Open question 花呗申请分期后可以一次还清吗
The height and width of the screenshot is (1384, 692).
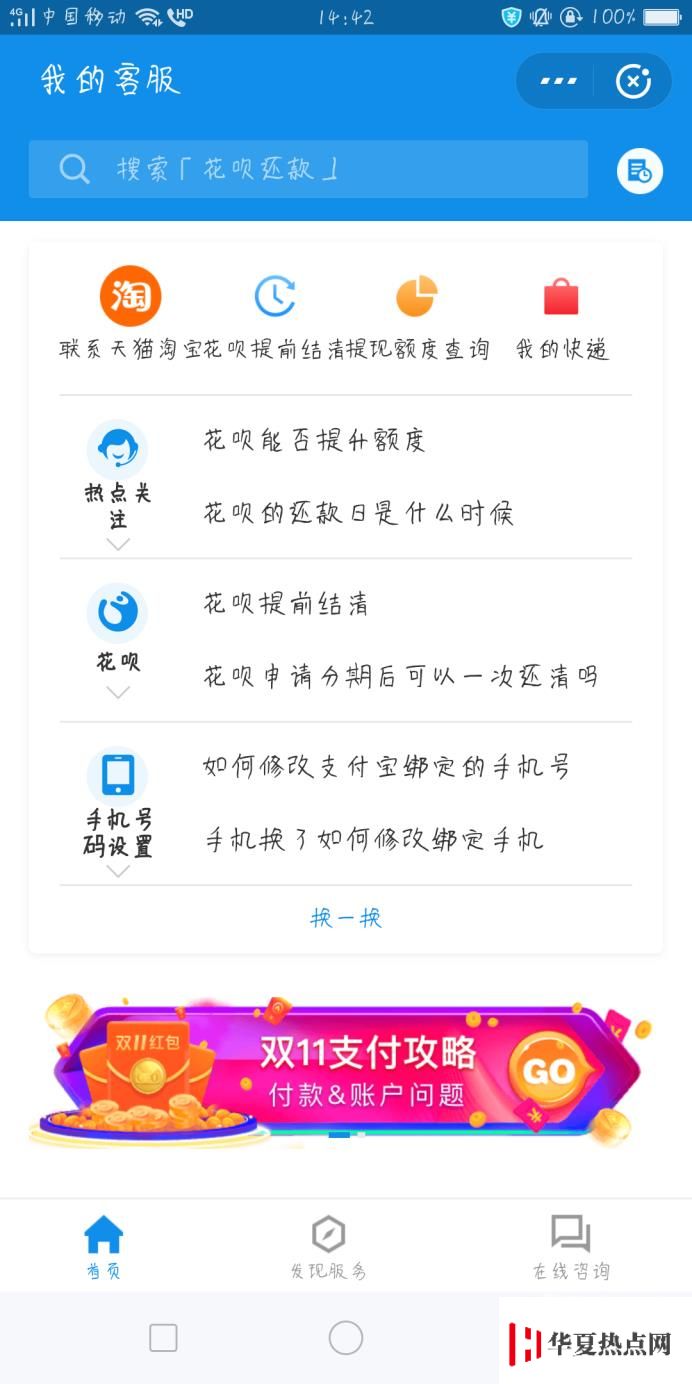pyautogui.click(x=400, y=677)
